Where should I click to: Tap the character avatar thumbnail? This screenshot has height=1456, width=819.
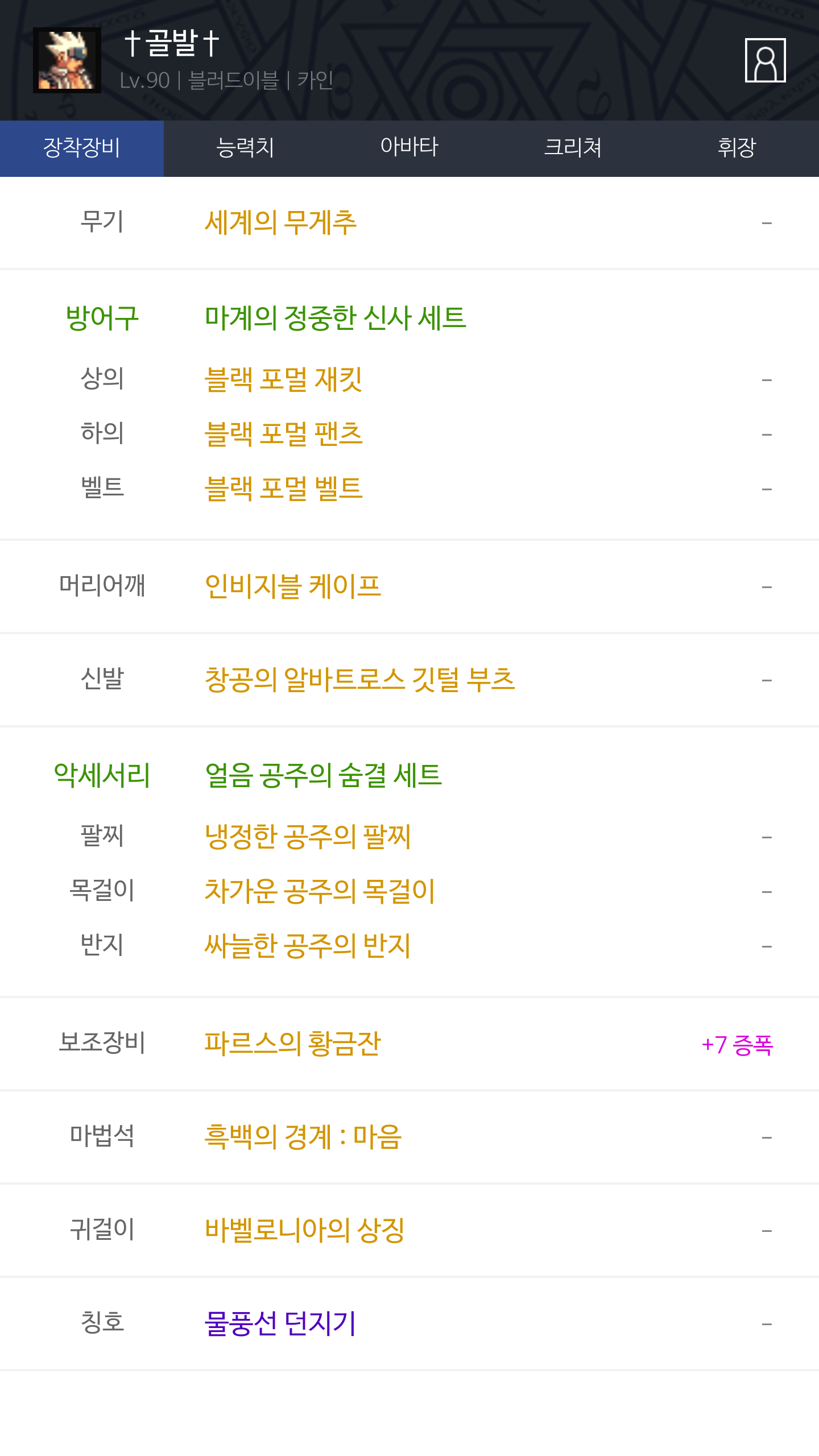coord(67,60)
